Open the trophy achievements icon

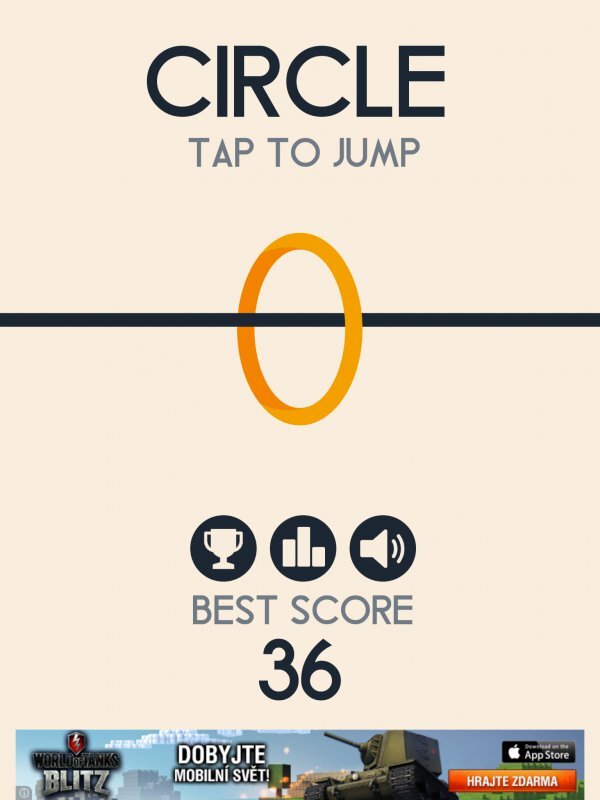[x=223, y=548]
